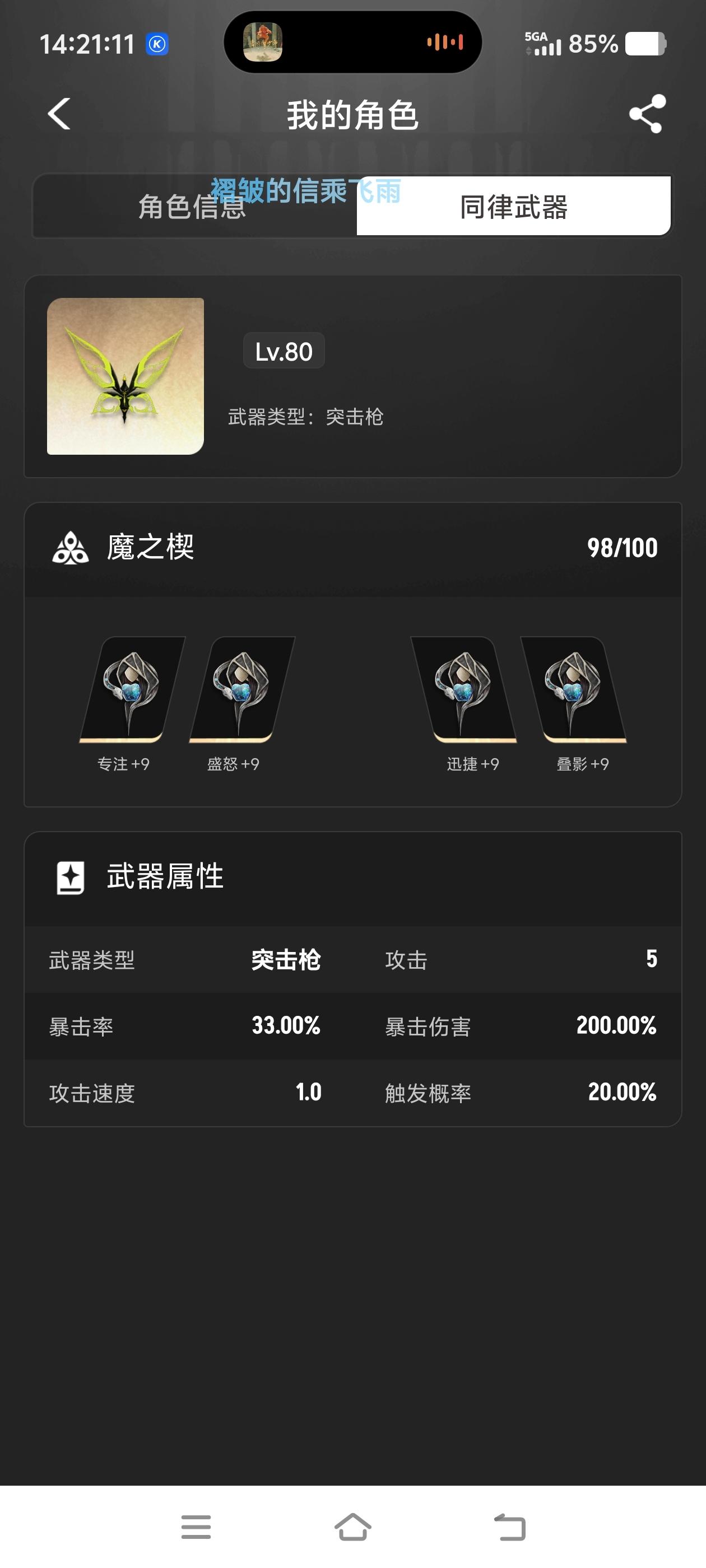Select the 同律武器 tab
Viewport: 706px width, 1568px height.
pos(513,207)
